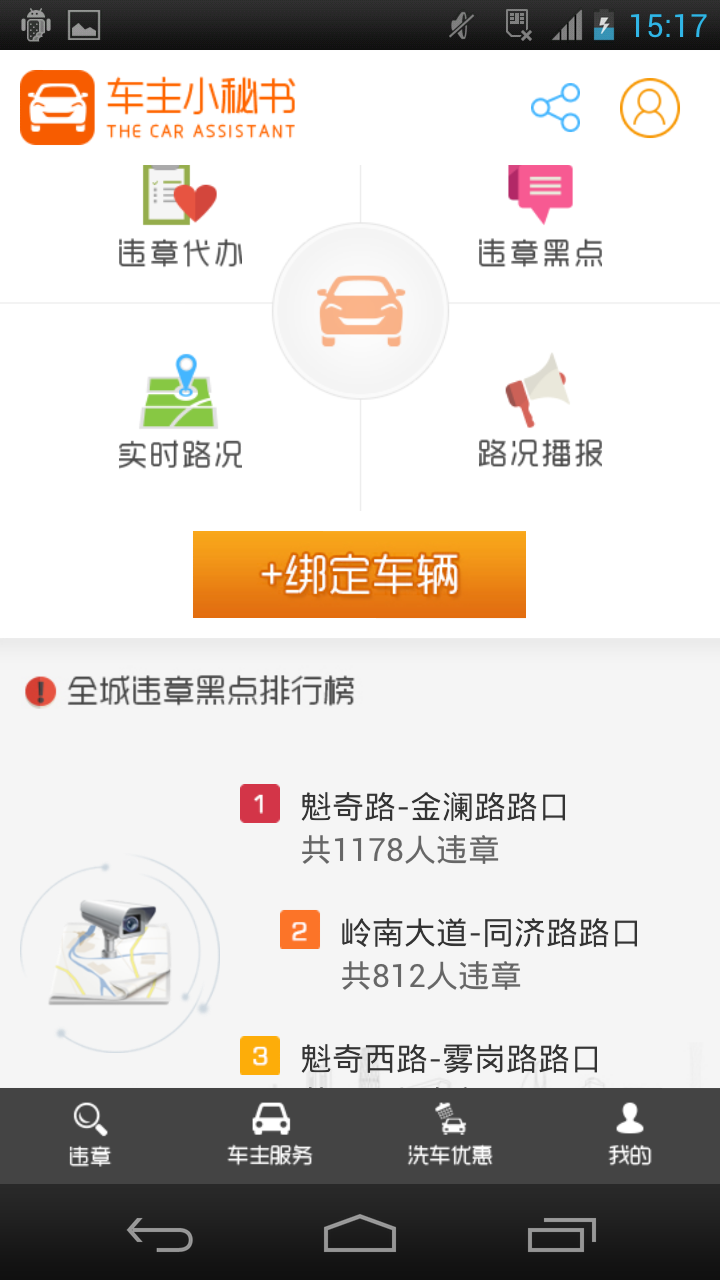The height and width of the screenshot is (1280, 720).
Task: Open the 违章代办 violation service
Action: [x=180, y=213]
